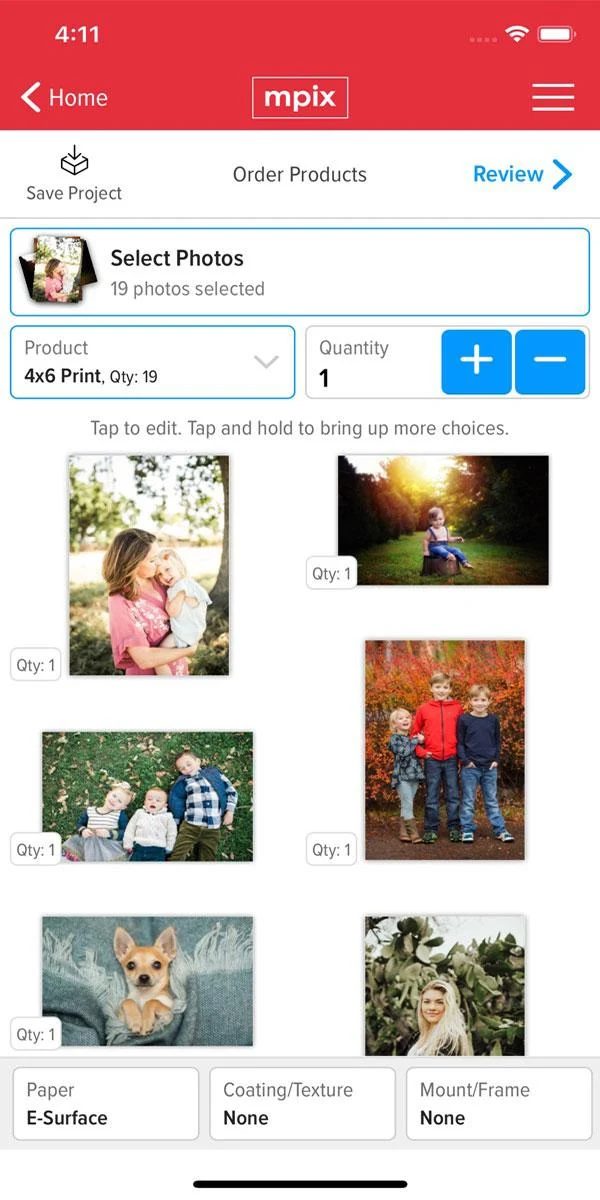Choose a Coating/Texture option
The width and height of the screenshot is (600, 1200).
click(x=301, y=1104)
